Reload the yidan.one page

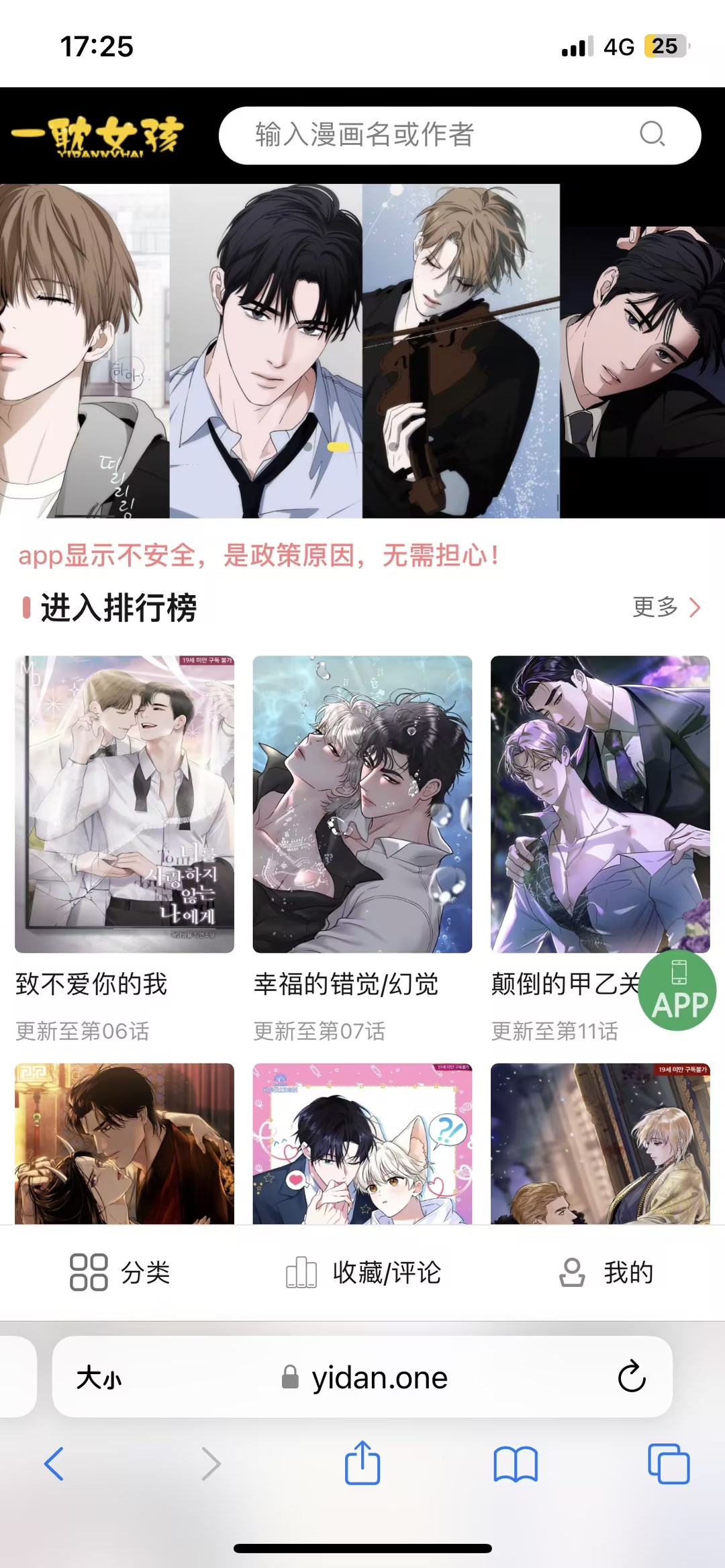[631, 1377]
